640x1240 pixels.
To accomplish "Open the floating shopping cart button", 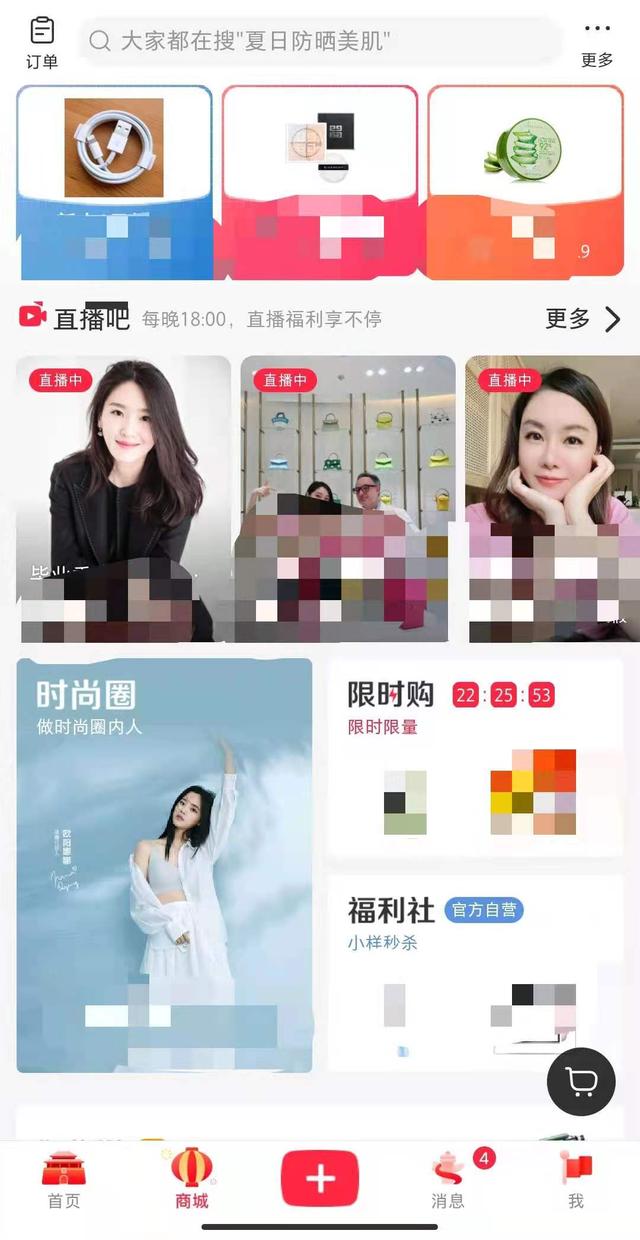I will tap(581, 1082).
